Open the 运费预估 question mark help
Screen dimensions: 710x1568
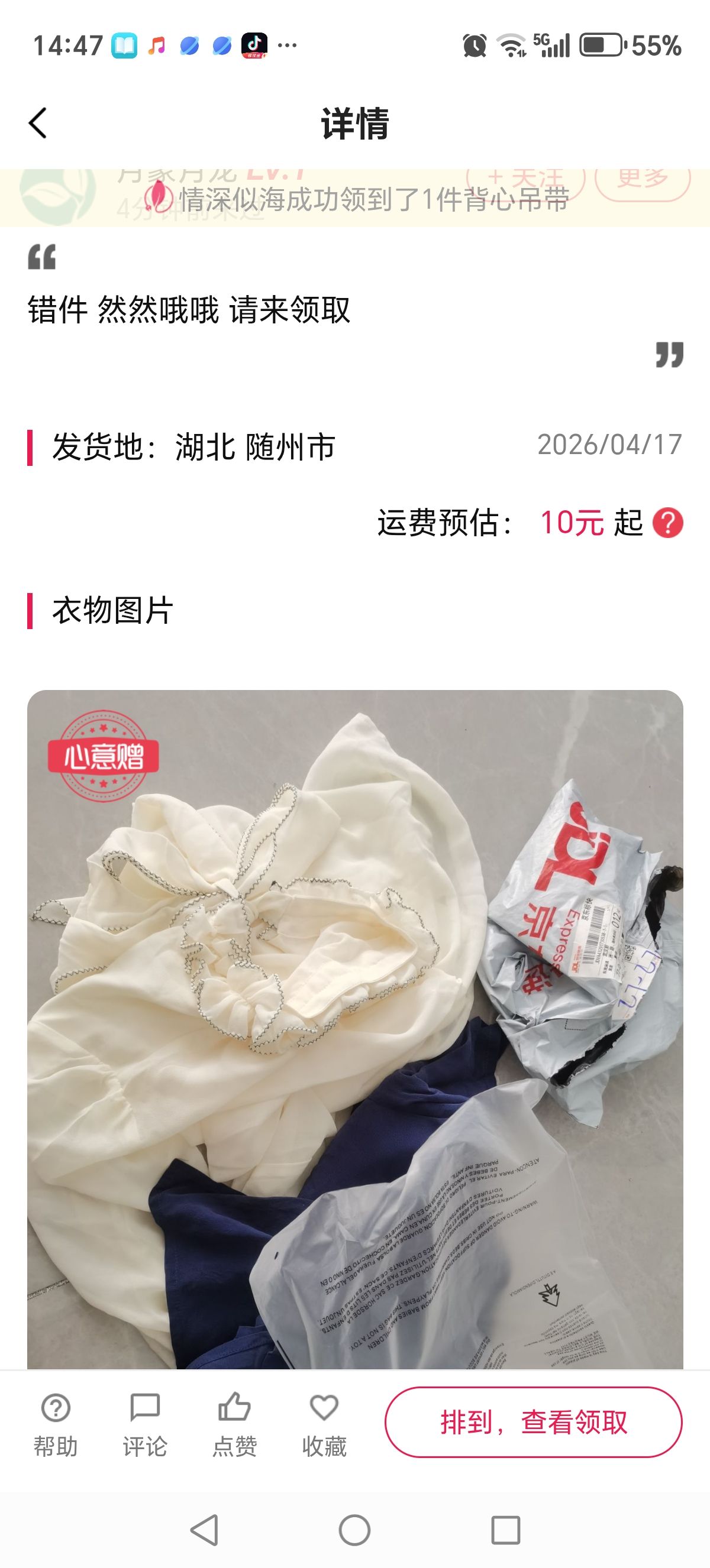point(667,523)
